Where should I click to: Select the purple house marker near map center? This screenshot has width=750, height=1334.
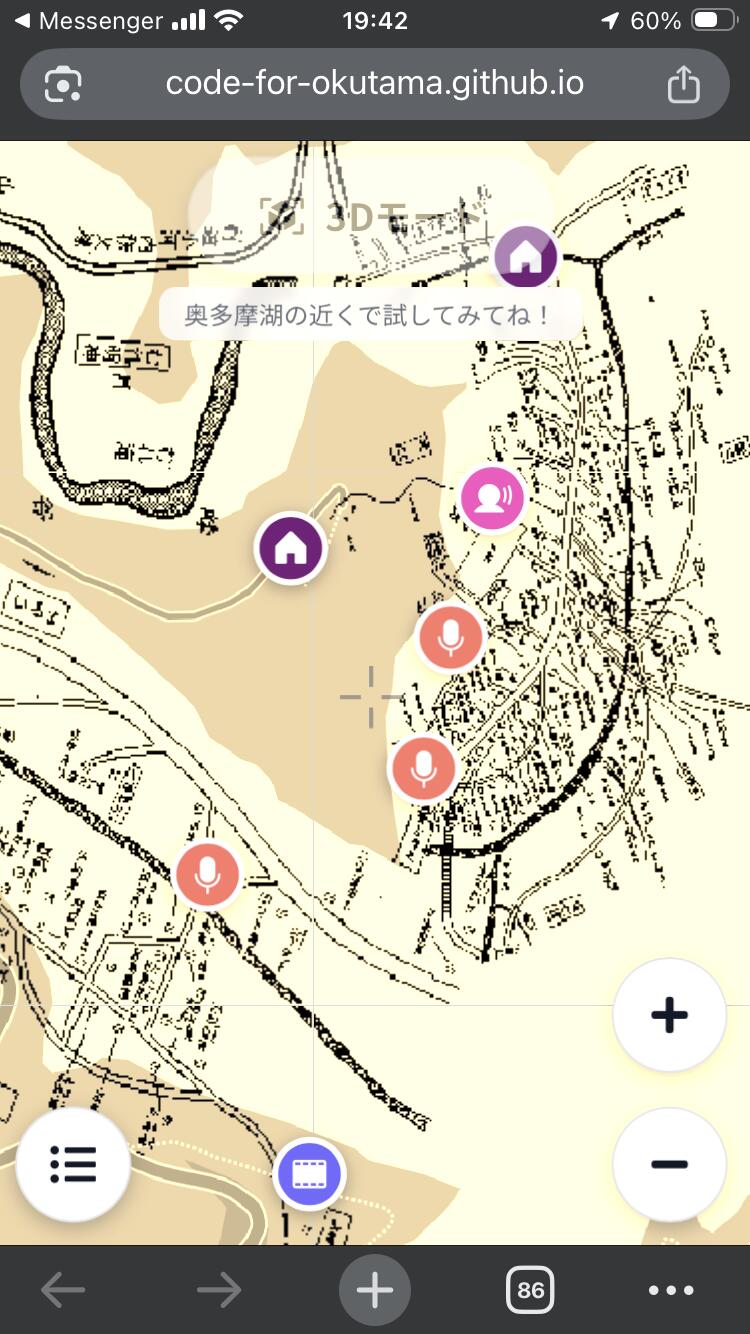click(x=289, y=547)
